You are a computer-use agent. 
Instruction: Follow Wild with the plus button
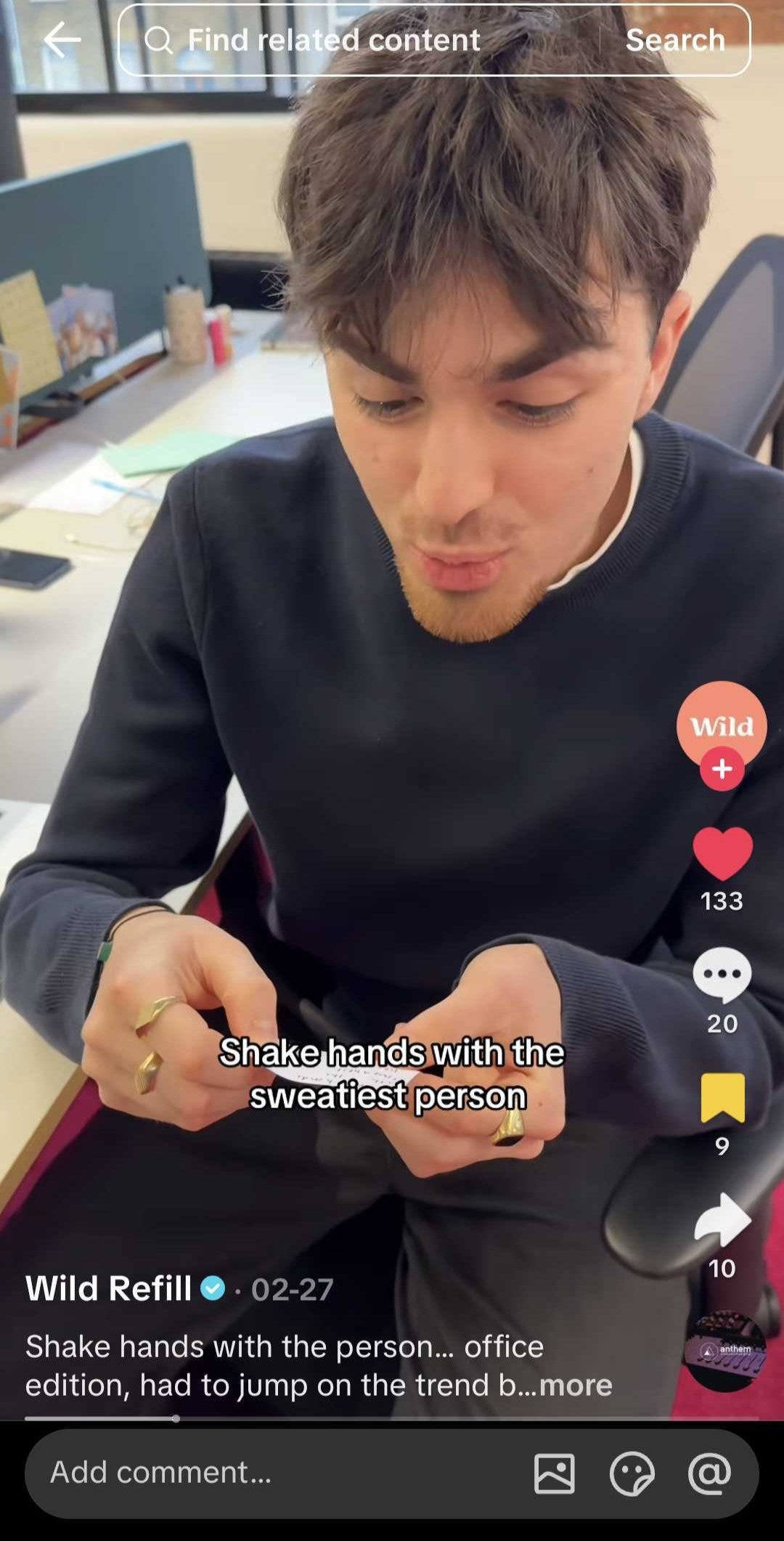(722, 769)
